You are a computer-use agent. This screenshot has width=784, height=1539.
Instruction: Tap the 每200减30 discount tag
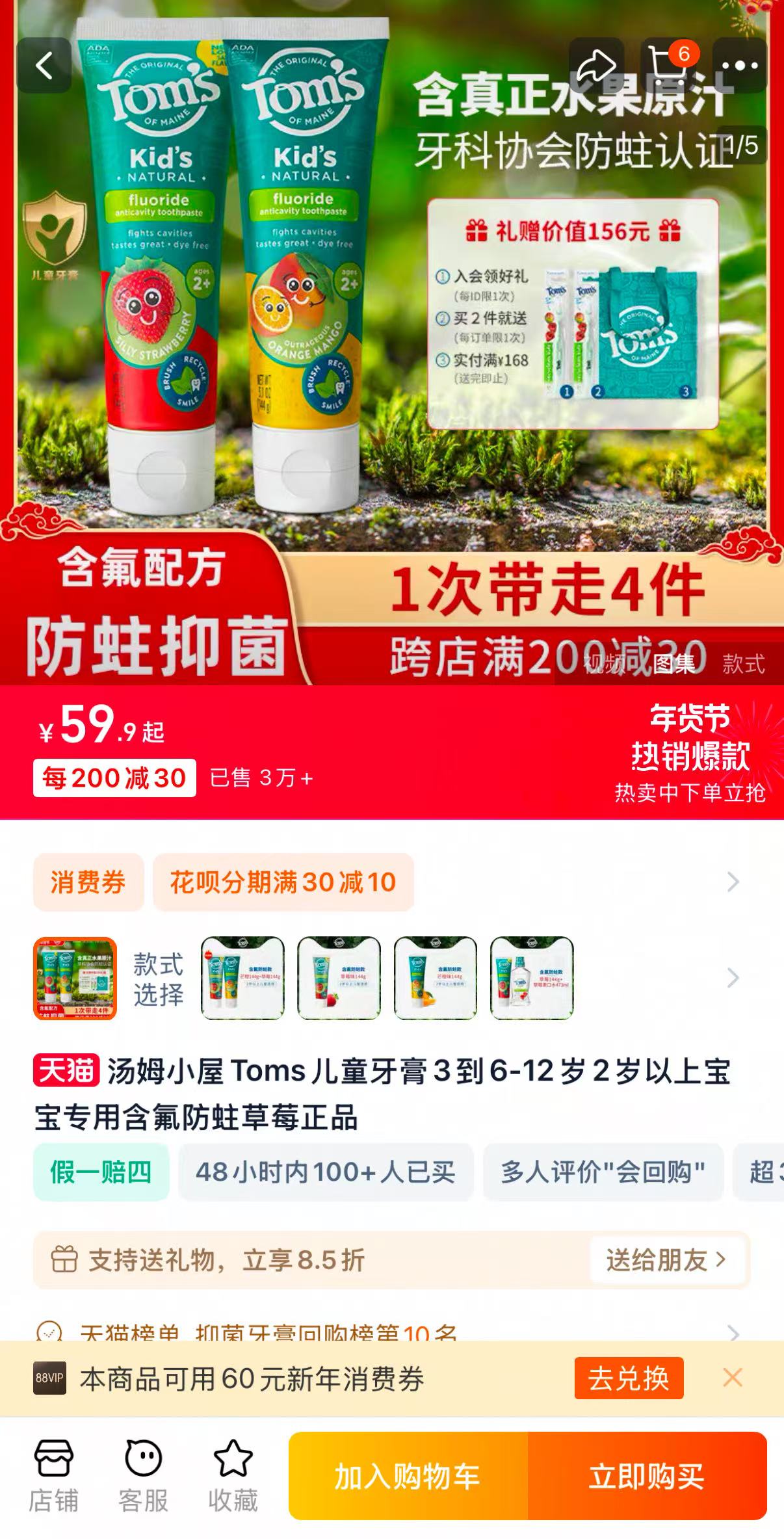point(114,778)
